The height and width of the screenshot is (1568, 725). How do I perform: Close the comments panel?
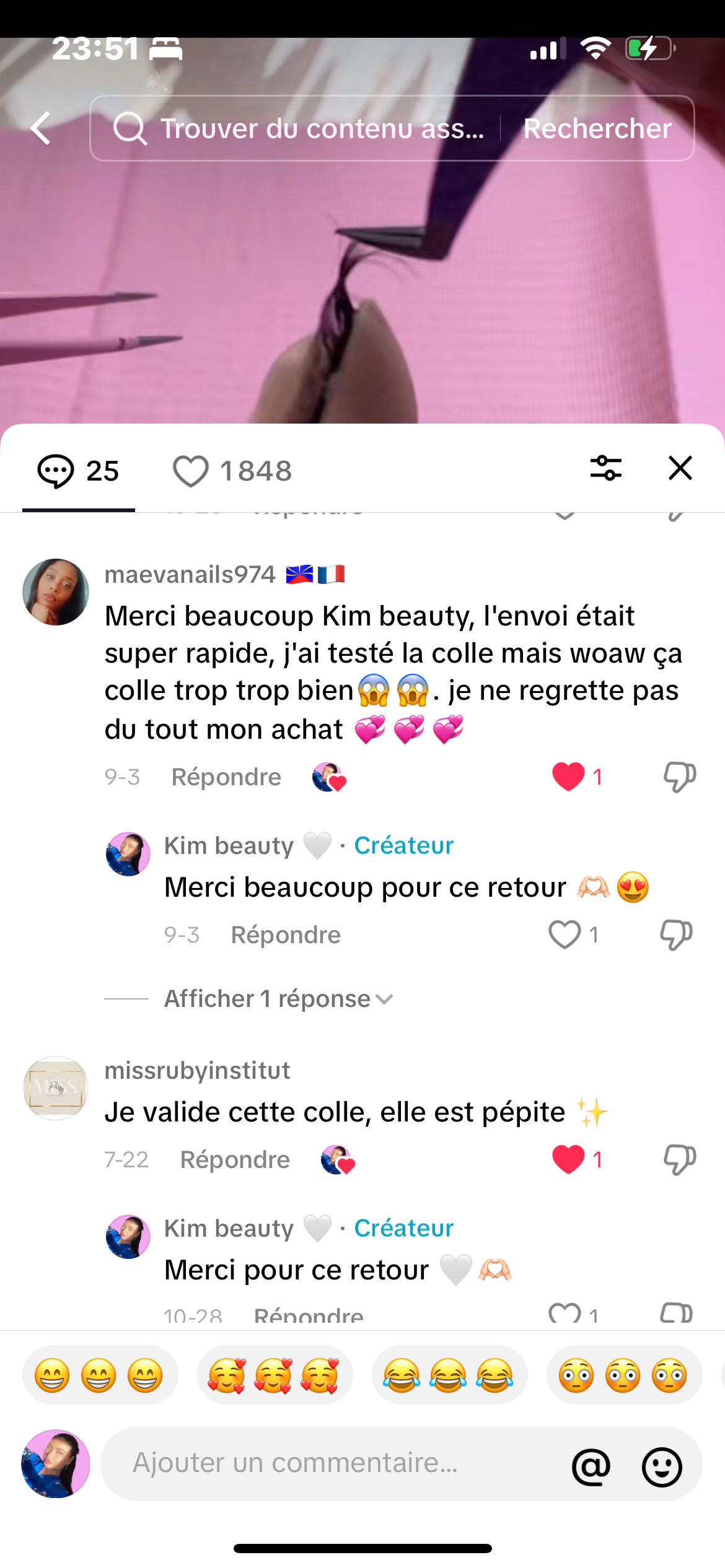point(680,468)
